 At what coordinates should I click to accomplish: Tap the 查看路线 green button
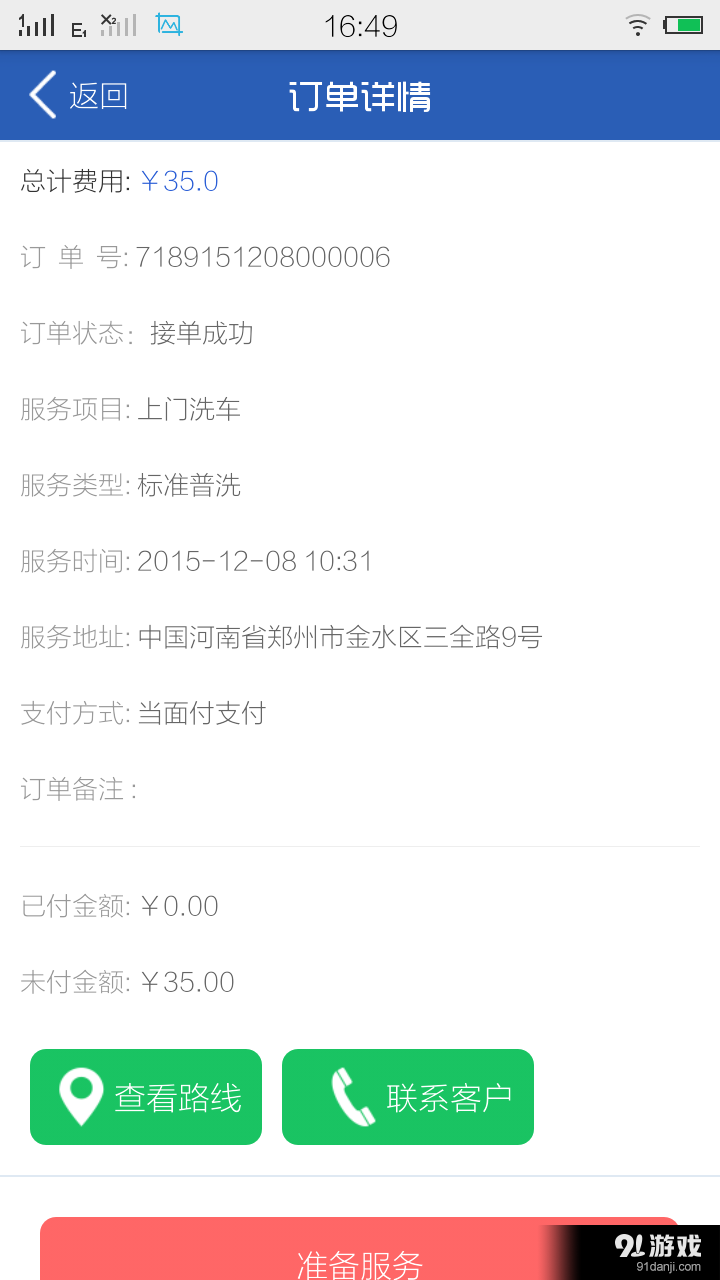click(x=145, y=1096)
